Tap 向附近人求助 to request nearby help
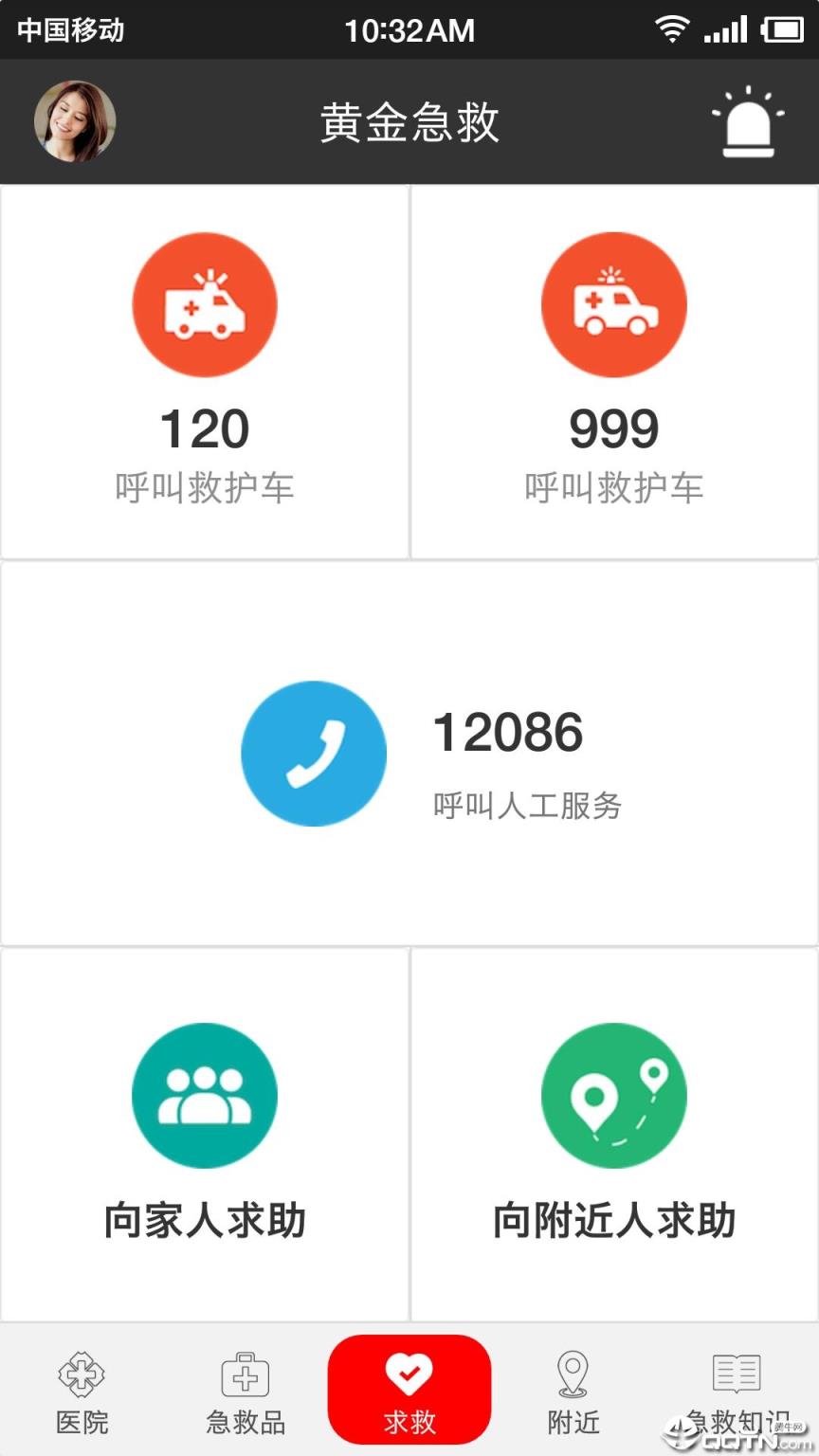The height and width of the screenshot is (1456, 819). (x=614, y=1221)
